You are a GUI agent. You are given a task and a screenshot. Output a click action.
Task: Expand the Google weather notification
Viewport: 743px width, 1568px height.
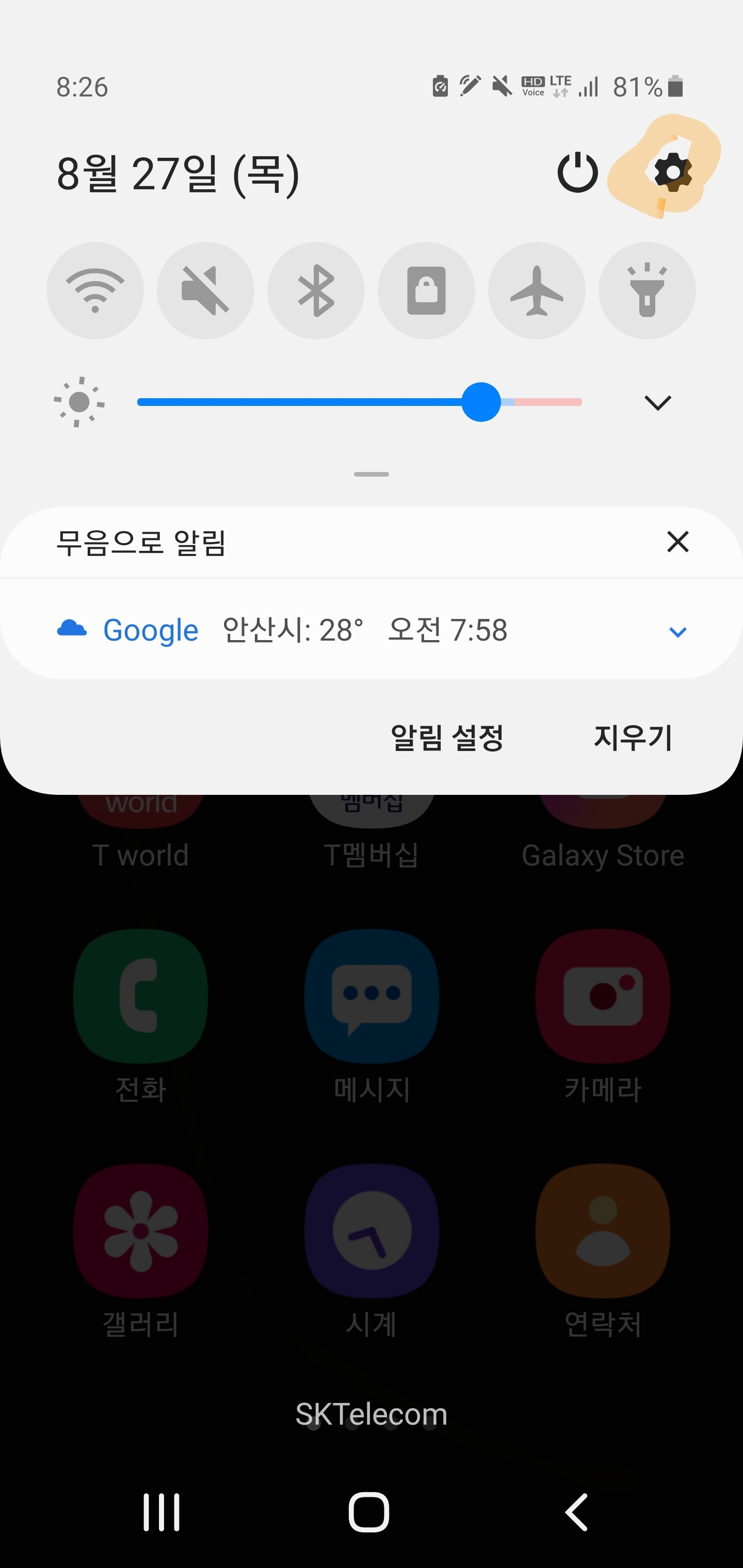pyautogui.click(x=678, y=632)
